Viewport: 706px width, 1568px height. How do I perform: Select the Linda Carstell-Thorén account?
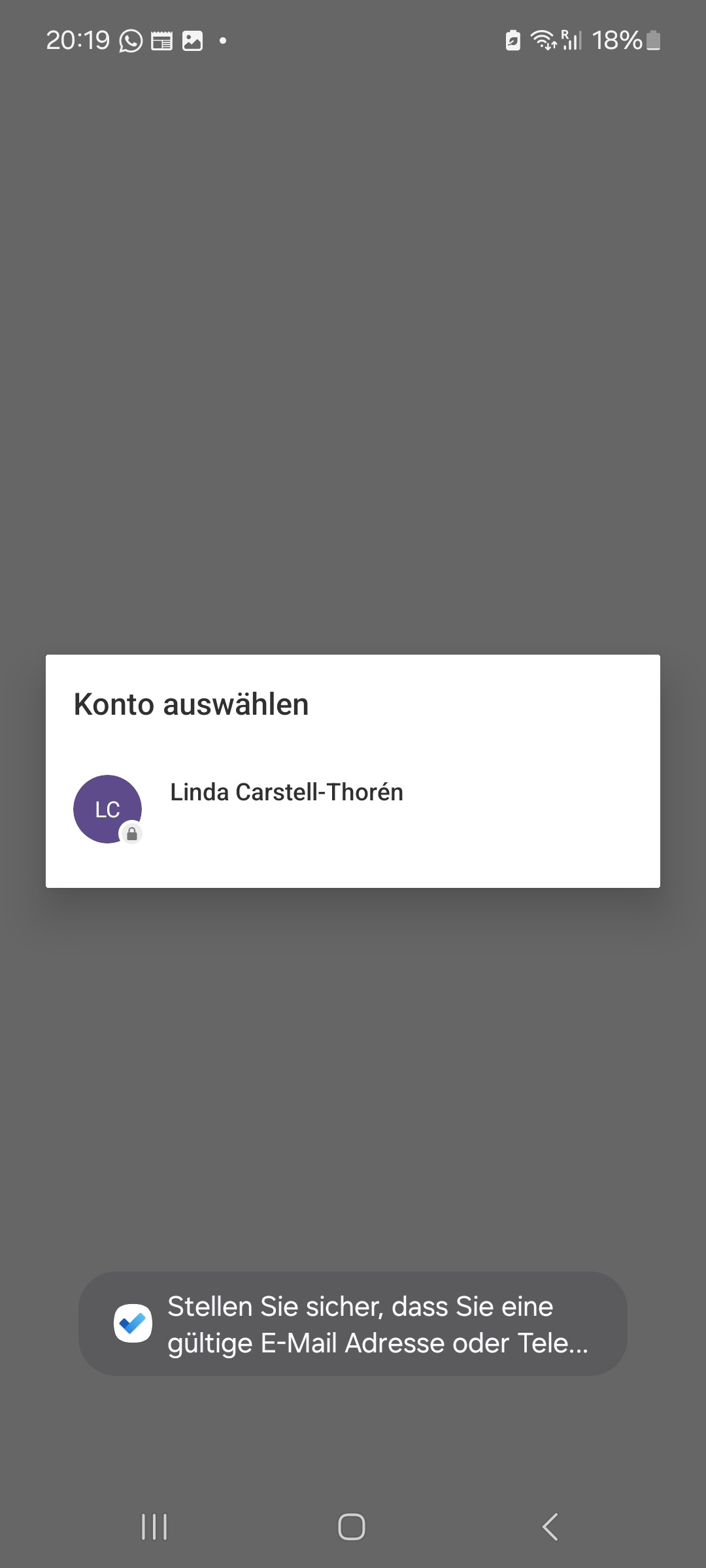(x=286, y=808)
